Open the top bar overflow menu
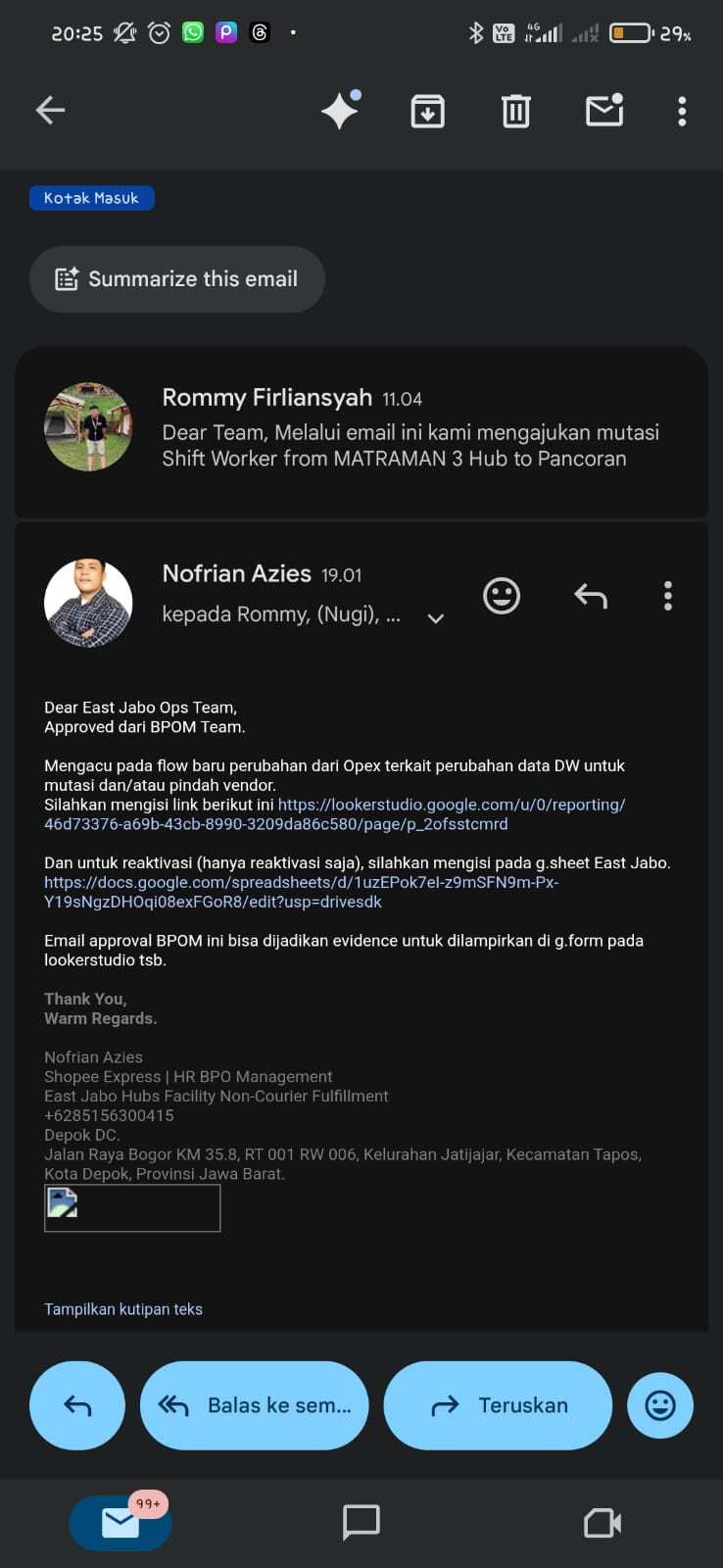Viewport: 723px width, 1568px height. 682,111
